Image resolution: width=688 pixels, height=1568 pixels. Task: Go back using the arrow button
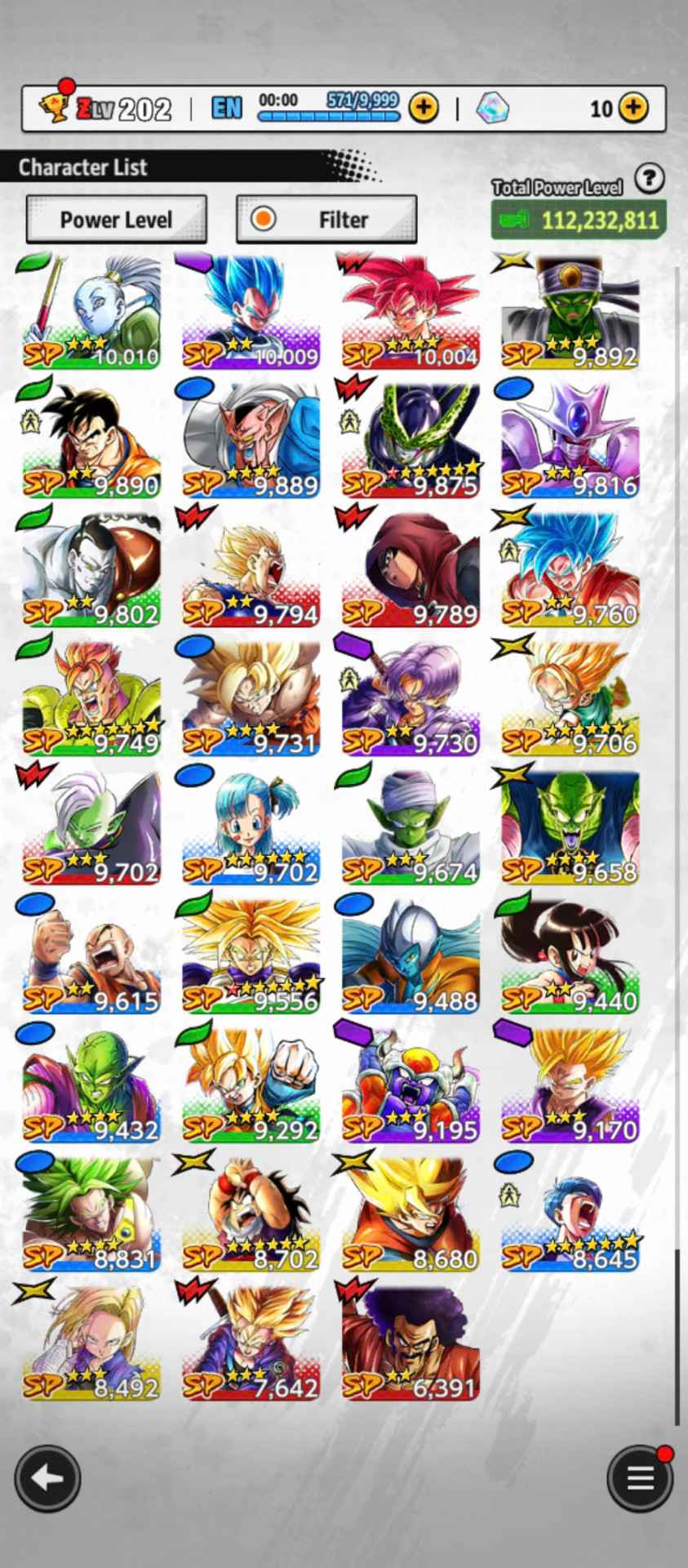click(47, 1477)
